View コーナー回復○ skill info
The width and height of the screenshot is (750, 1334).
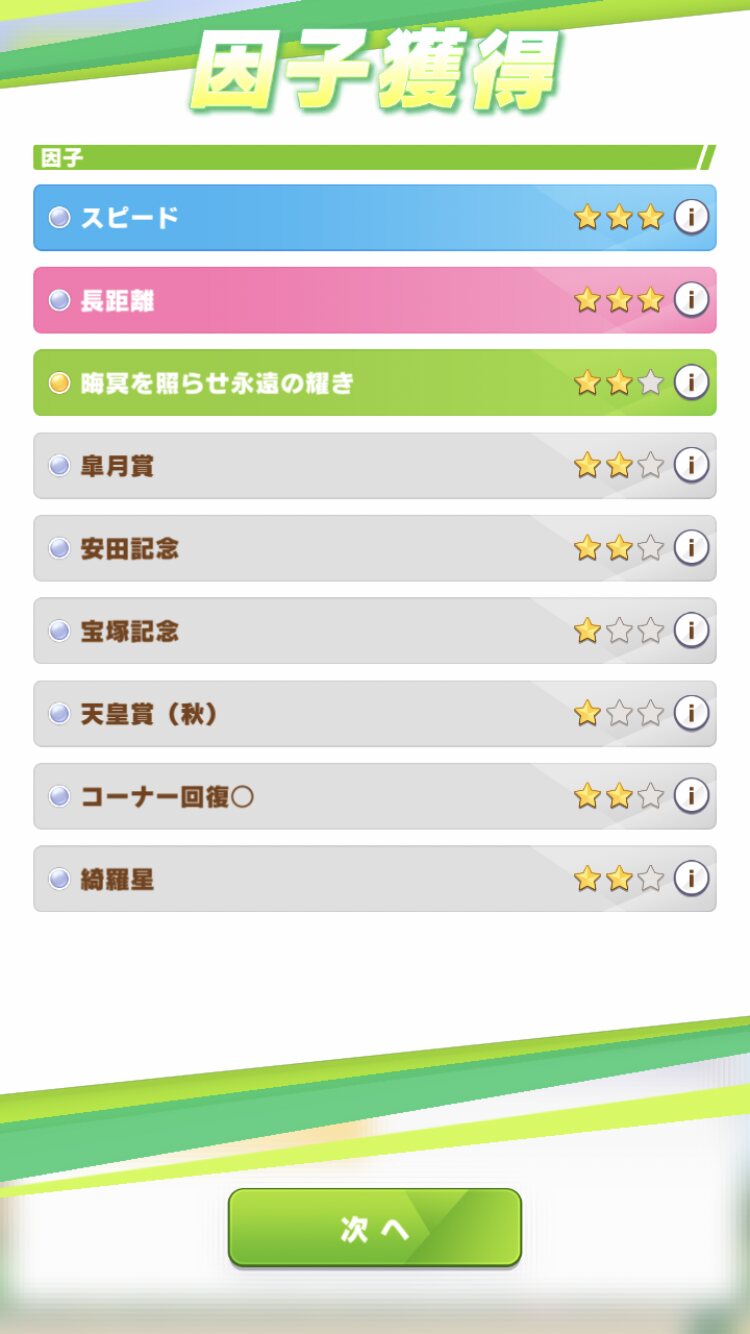(x=691, y=796)
